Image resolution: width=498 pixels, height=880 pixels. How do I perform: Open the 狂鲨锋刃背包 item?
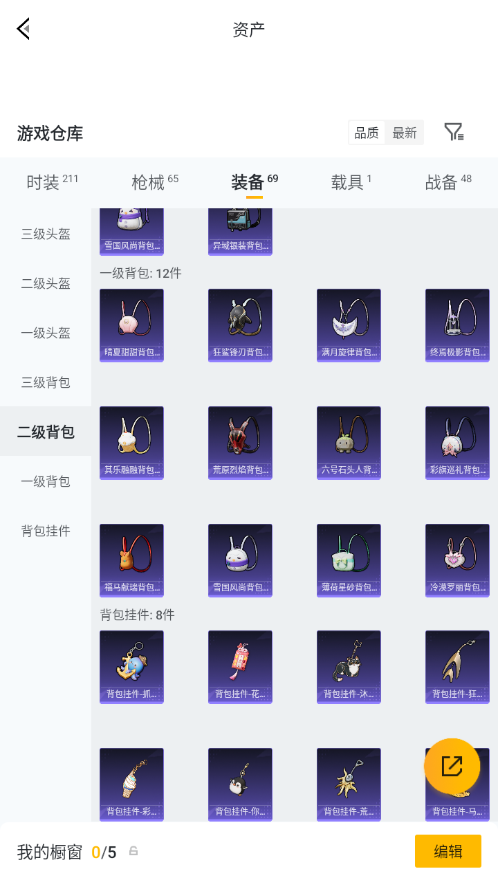(240, 325)
